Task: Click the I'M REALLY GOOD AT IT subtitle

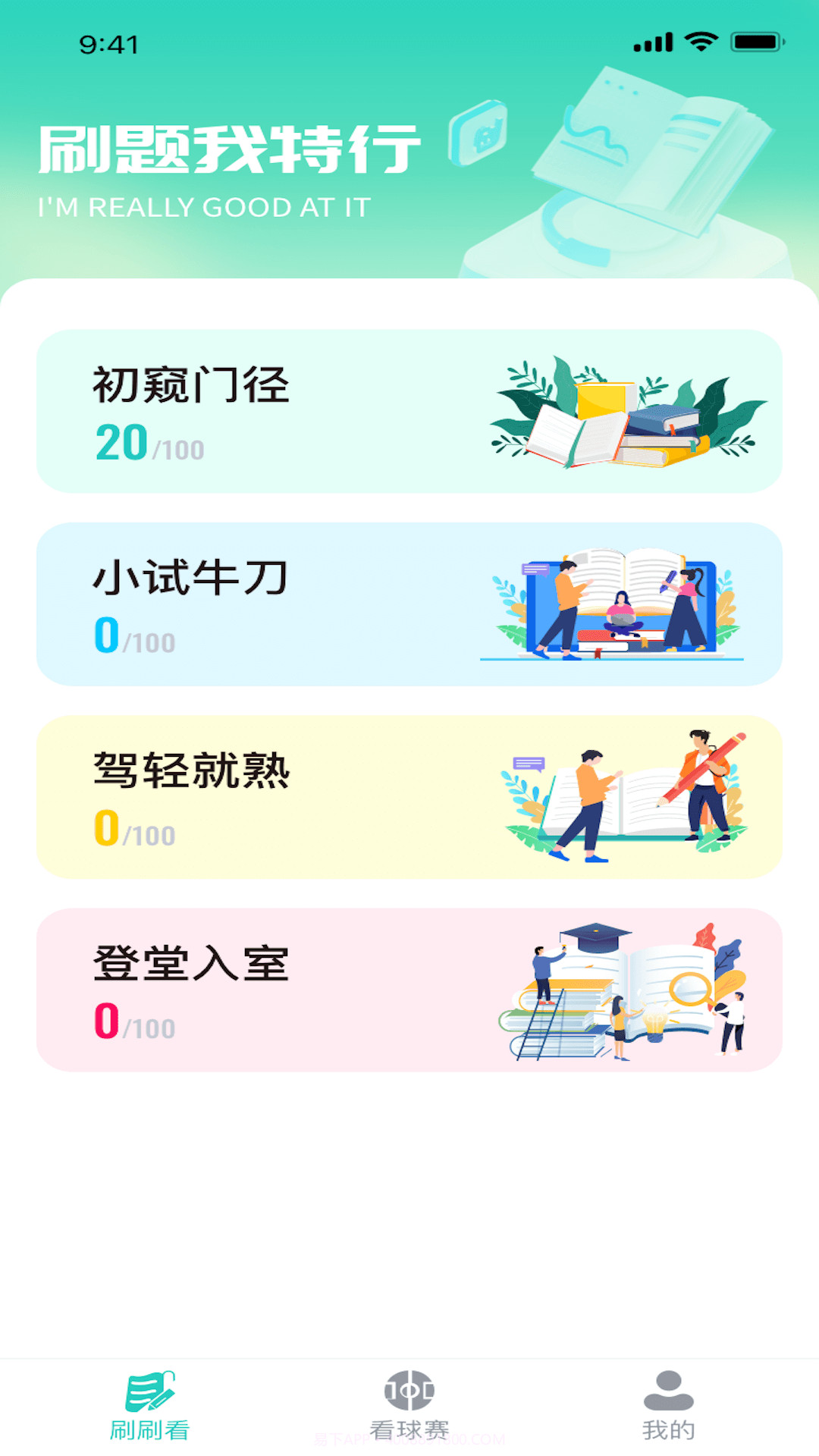Action: coord(203,205)
